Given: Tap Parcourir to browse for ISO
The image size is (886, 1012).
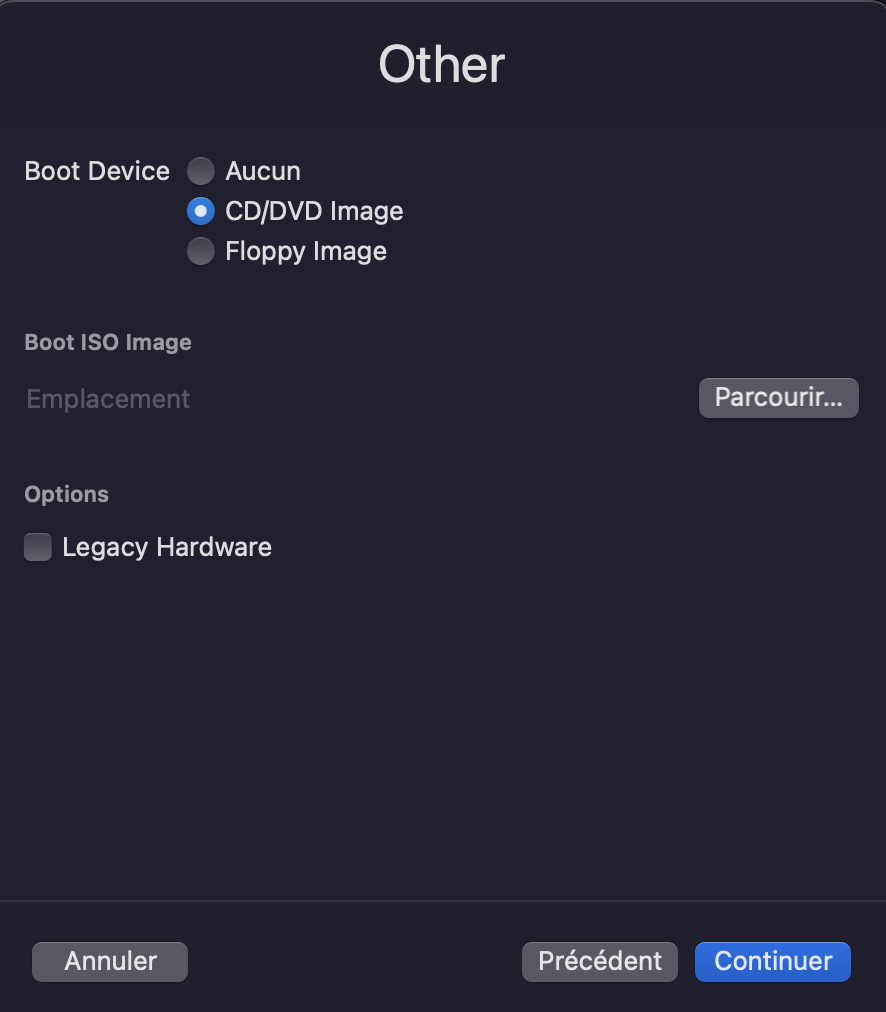Looking at the screenshot, I should pos(778,398).
